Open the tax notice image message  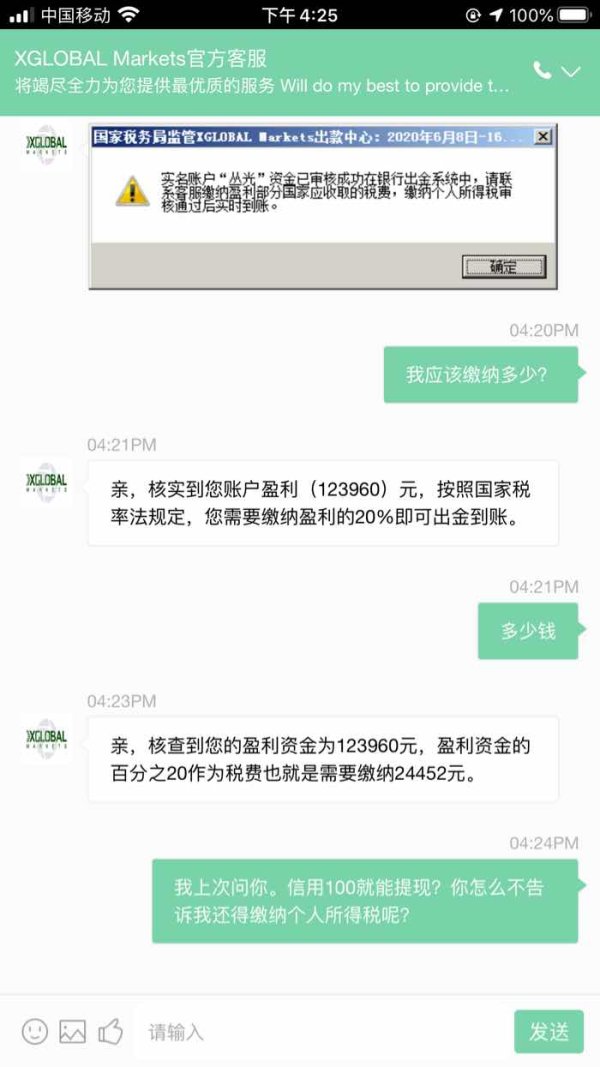point(323,206)
